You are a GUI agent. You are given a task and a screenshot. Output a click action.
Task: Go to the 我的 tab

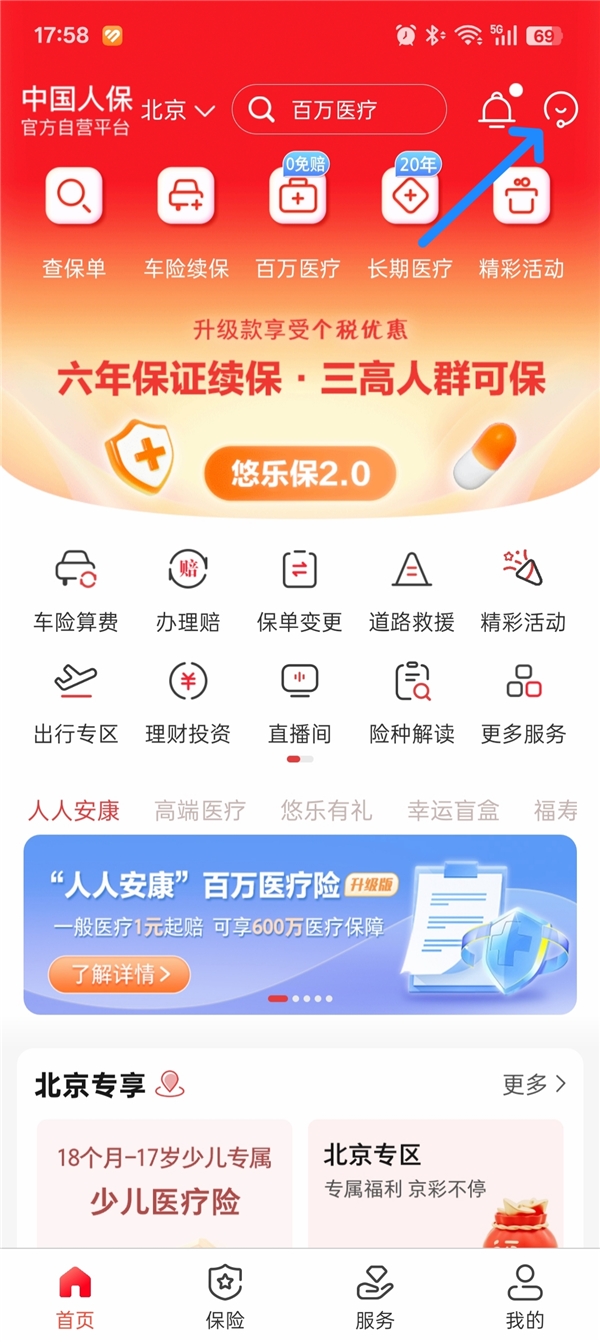click(x=525, y=1295)
